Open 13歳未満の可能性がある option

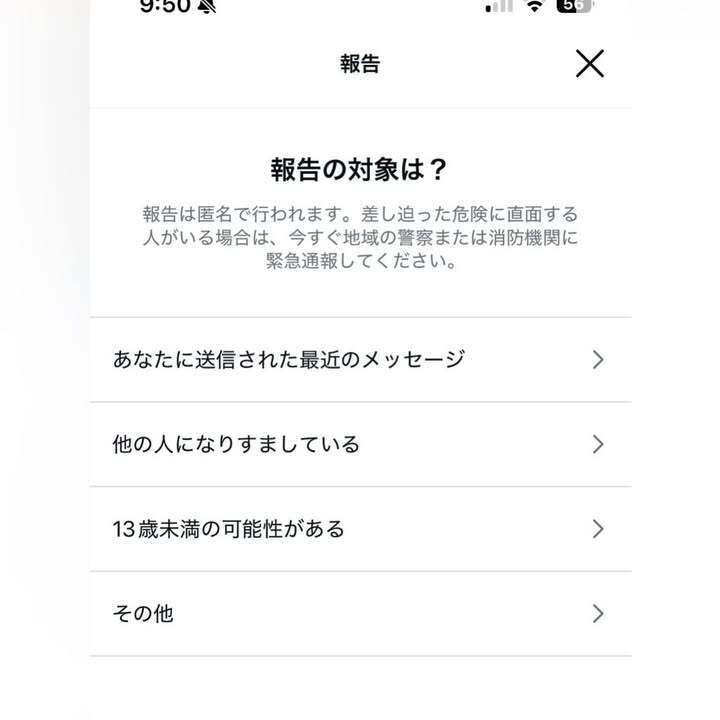pos(360,529)
